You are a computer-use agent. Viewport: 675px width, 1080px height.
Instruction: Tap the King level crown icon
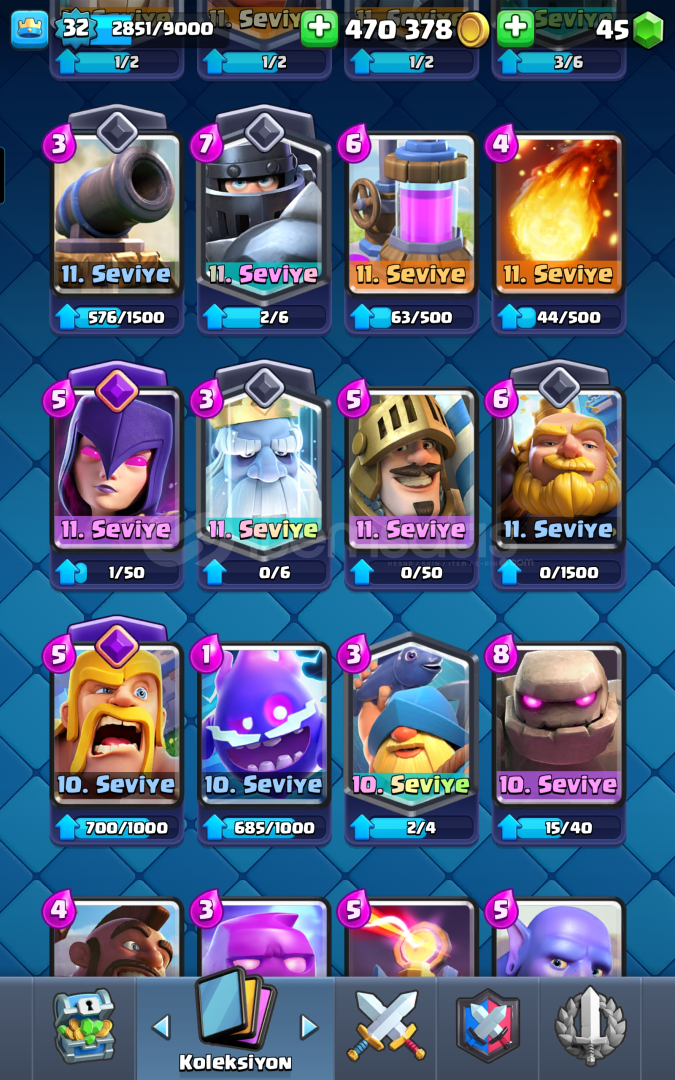(x=29, y=29)
